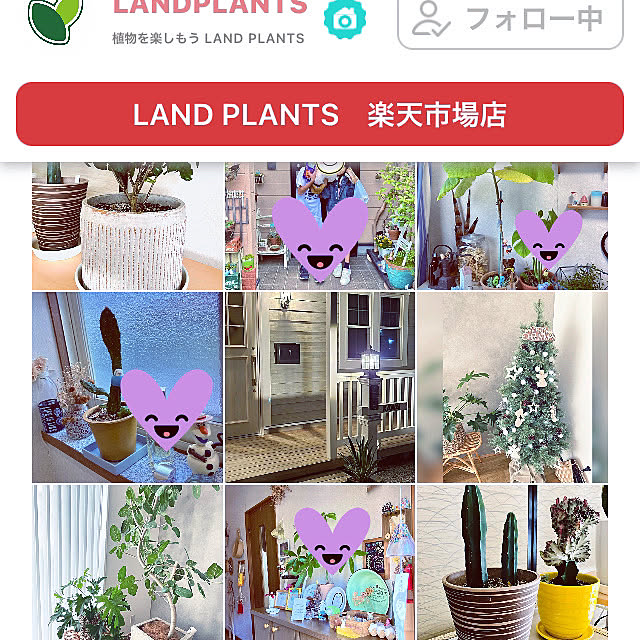Open LAND PLANTS 楽天市場店 shop link

click(319, 114)
